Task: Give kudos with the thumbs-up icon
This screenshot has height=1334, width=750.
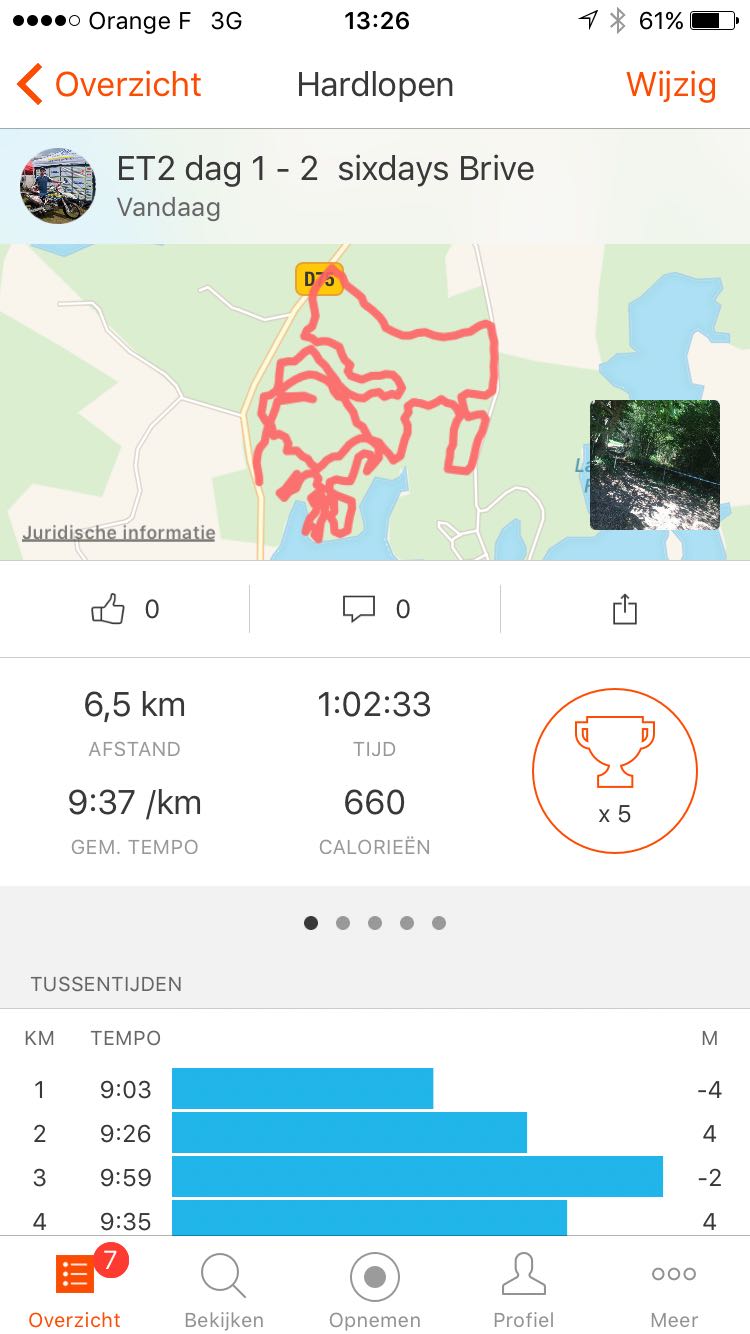Action: tap(108, 609)
